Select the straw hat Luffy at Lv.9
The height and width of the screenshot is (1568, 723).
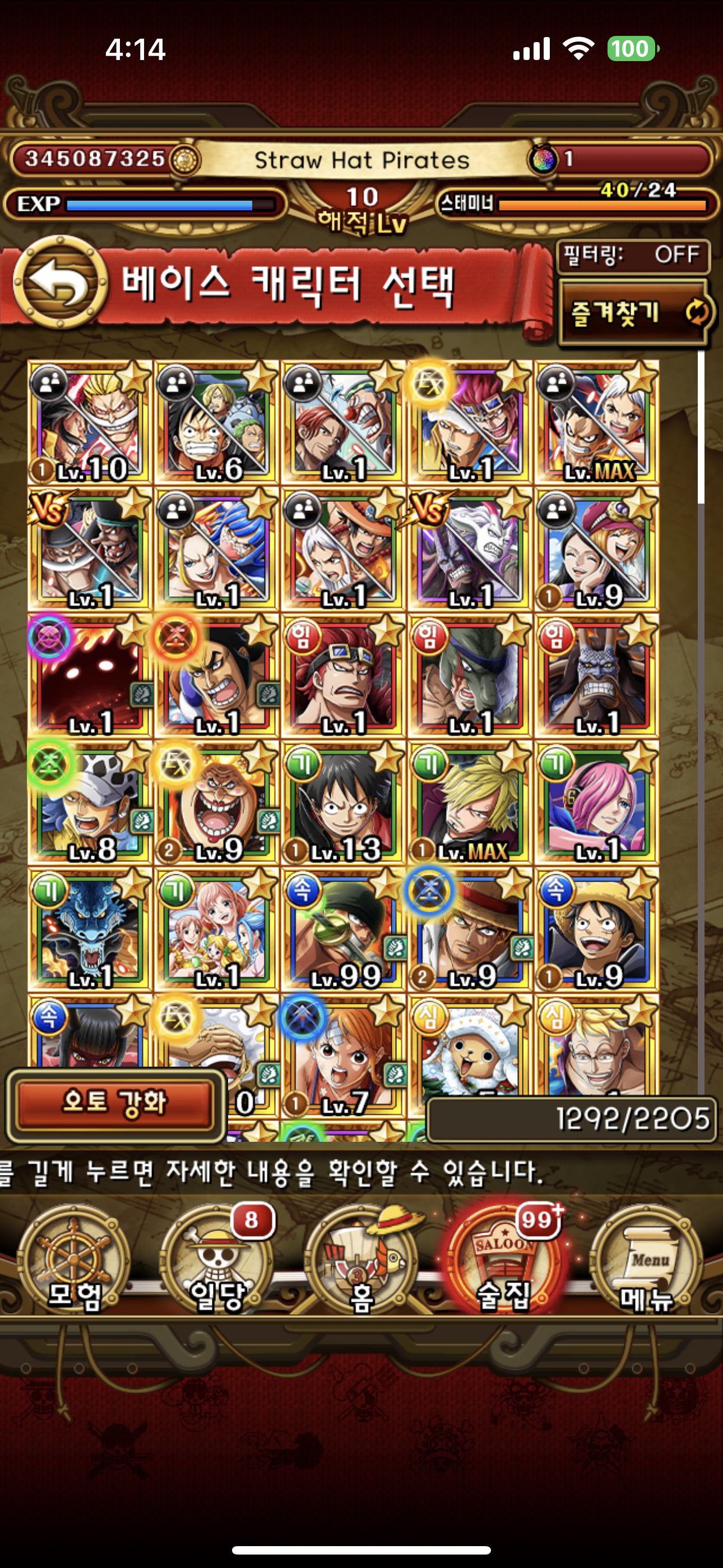coord(596,929)
